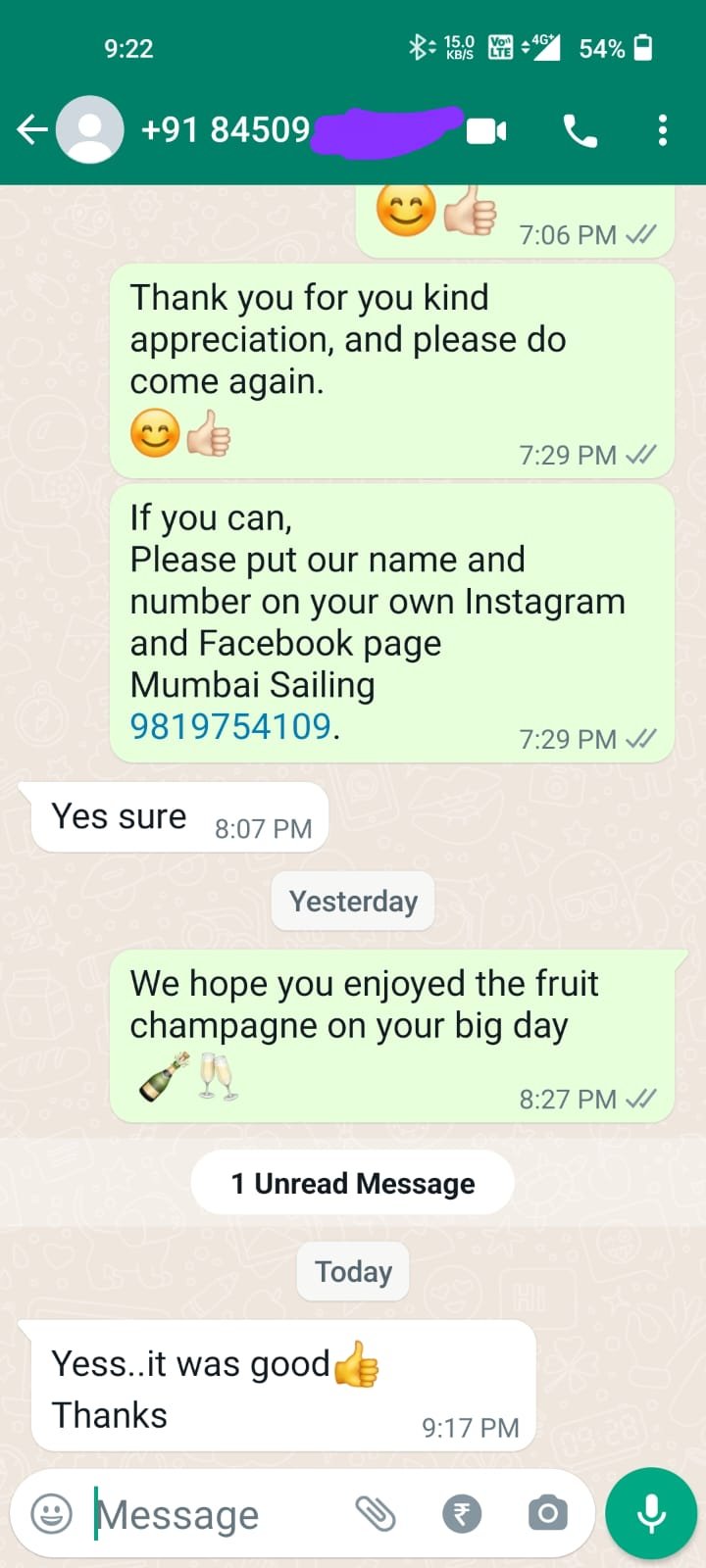The width and height of the screenshot is (706, 1568).
Task: Open the rupee payment option
Action: [x=462, y=1514]
